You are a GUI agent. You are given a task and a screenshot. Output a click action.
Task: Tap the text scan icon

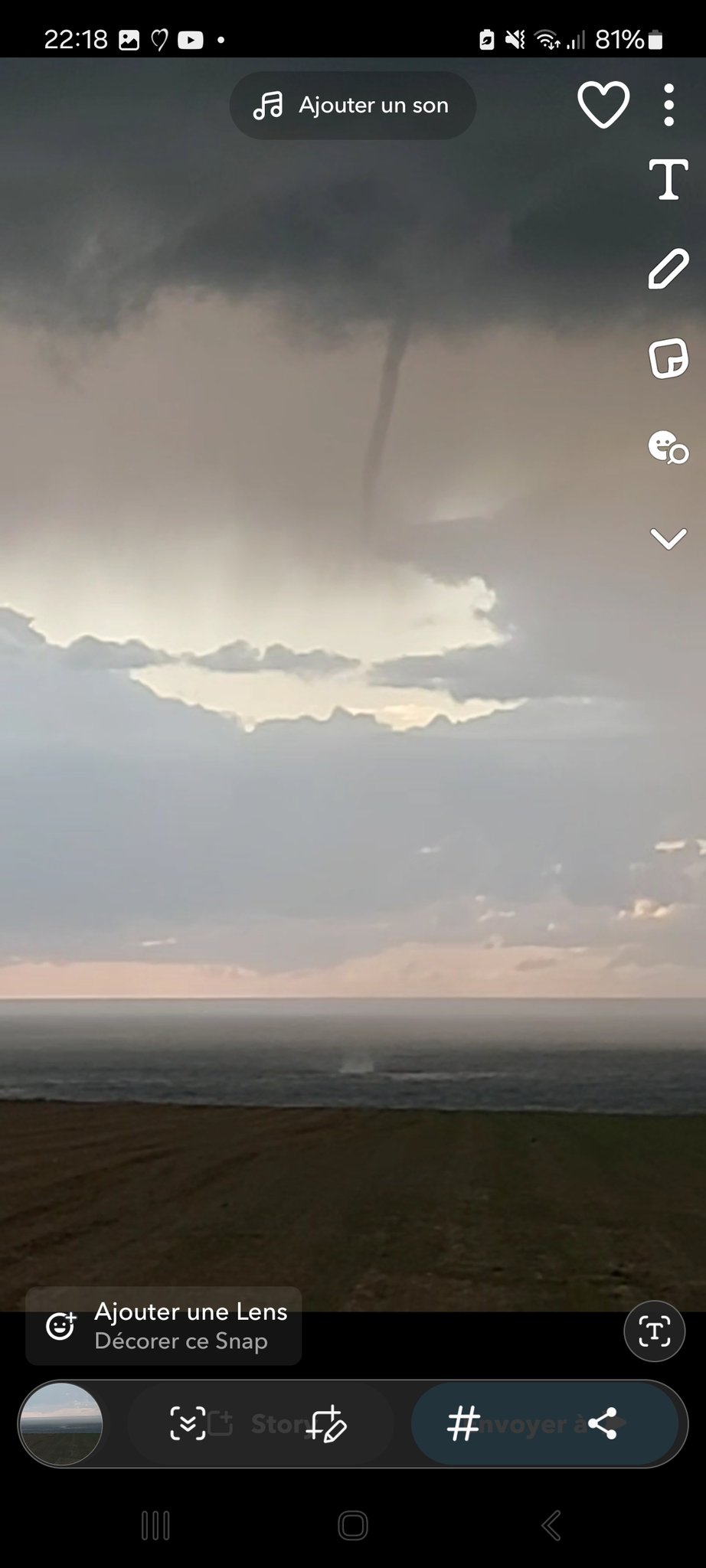click(654, 1331)
